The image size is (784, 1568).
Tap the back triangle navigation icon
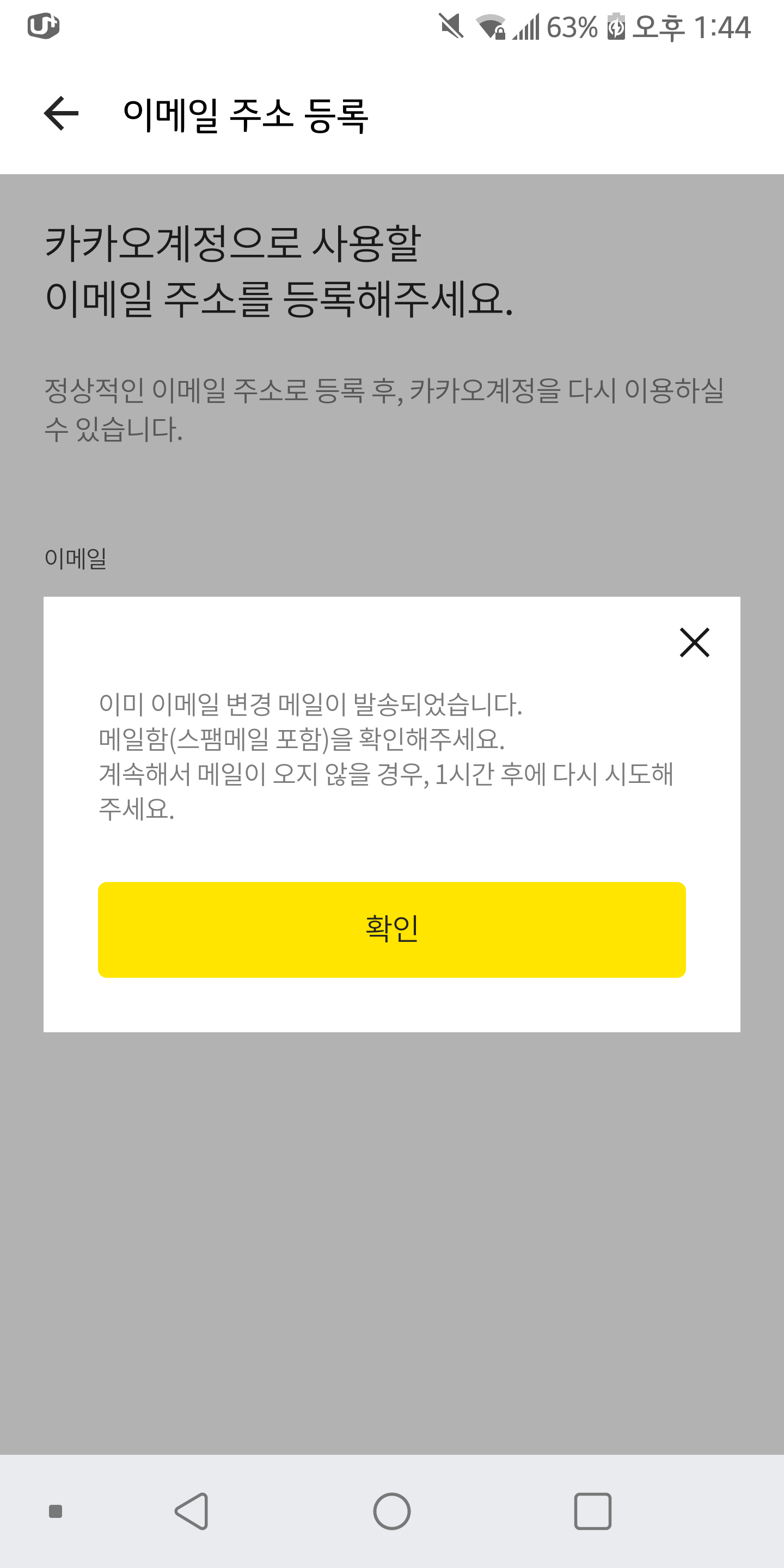(x=190, y=1511)
